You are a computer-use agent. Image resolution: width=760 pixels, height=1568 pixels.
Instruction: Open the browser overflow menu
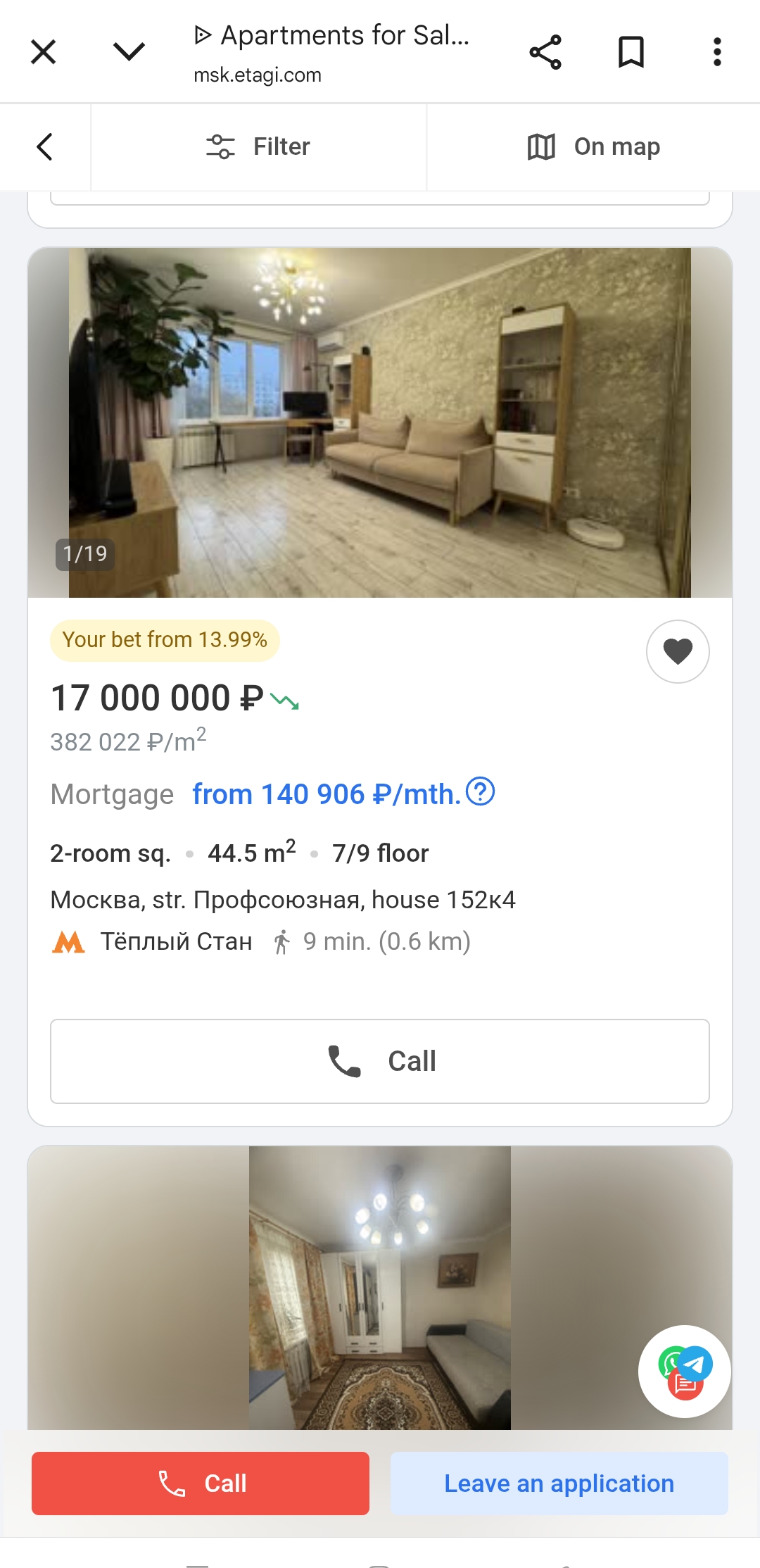click(x=717, y=52)
